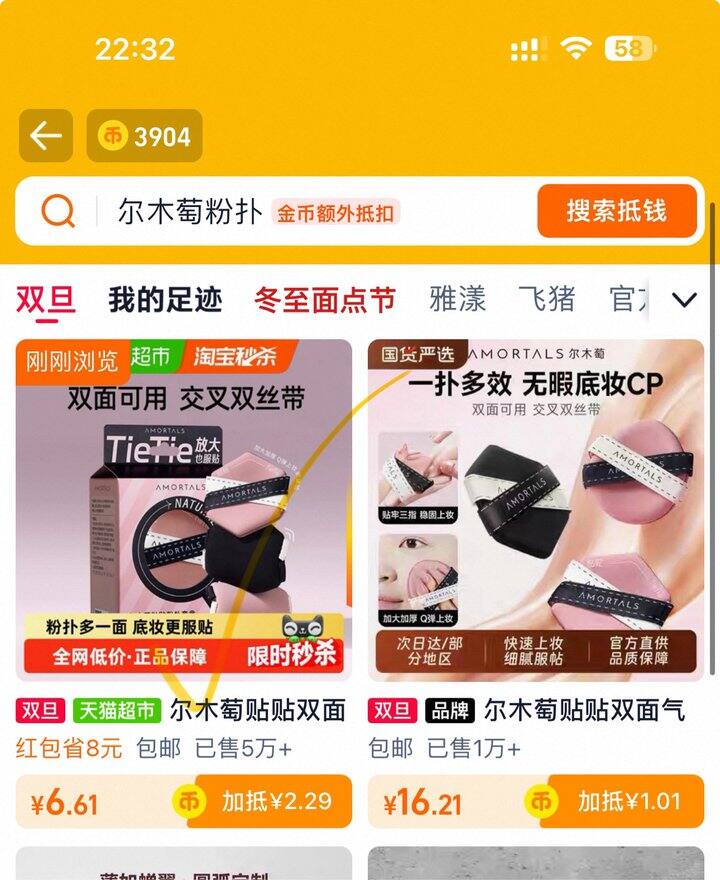Expand the tab list chevron
The width and height of the screenshot is (720, 880).
(x=685, y=299)
